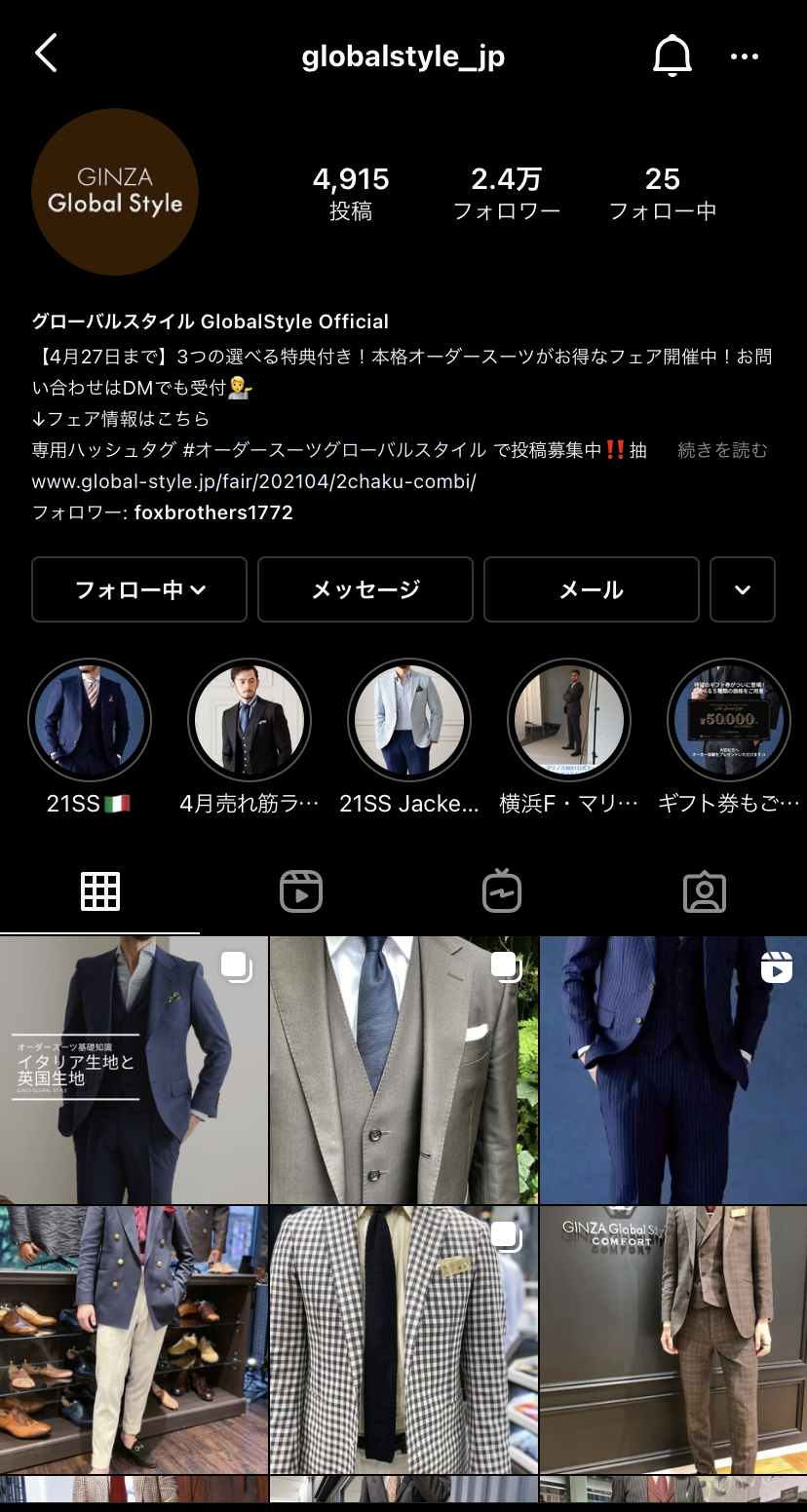Viewport: 807px width, 1512px height.
Task: Open the three-dot overflow menu
Action: point(744,57)
